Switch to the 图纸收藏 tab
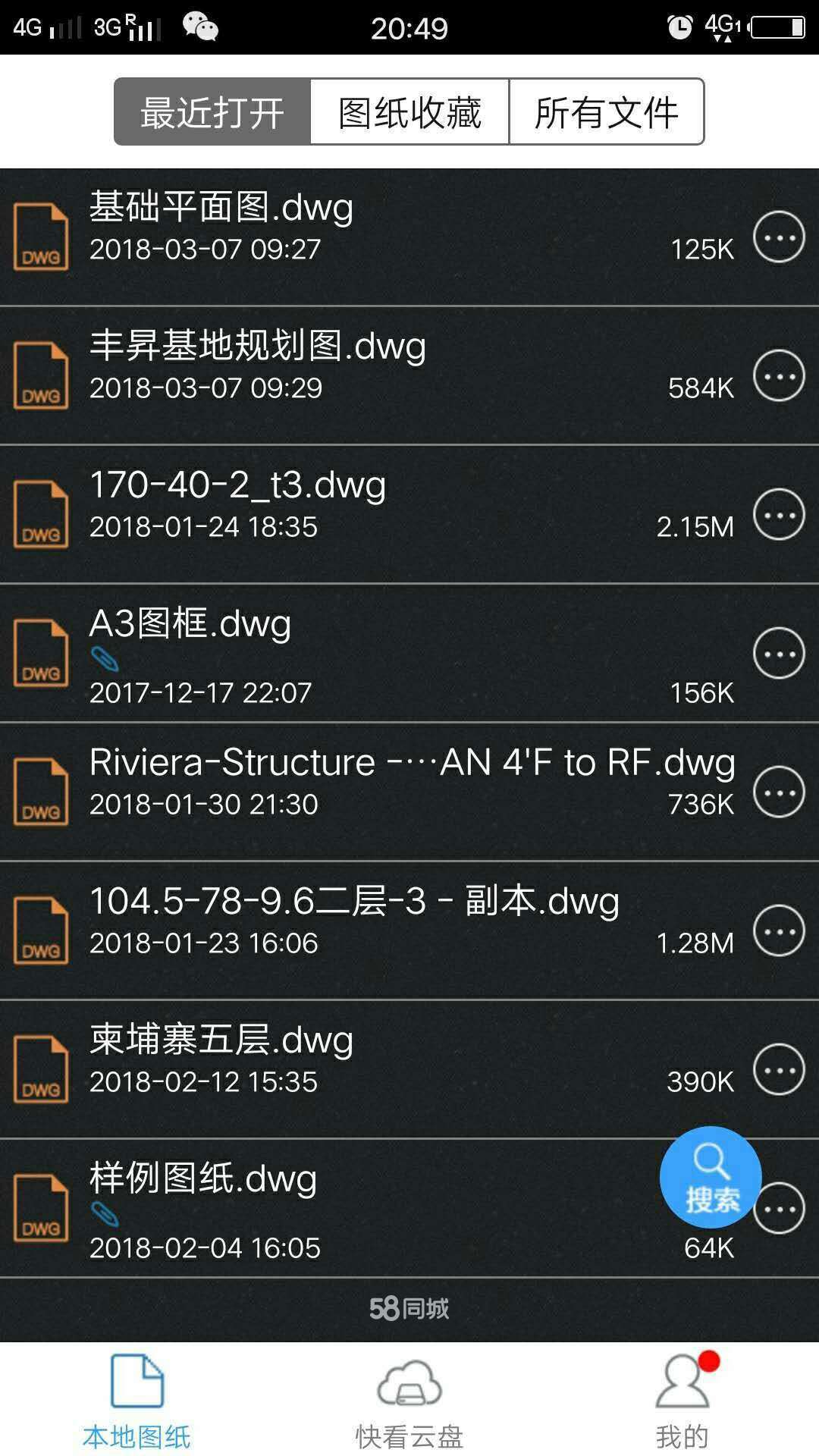Viewport: 819px width, 1456px height. (409, 111)
